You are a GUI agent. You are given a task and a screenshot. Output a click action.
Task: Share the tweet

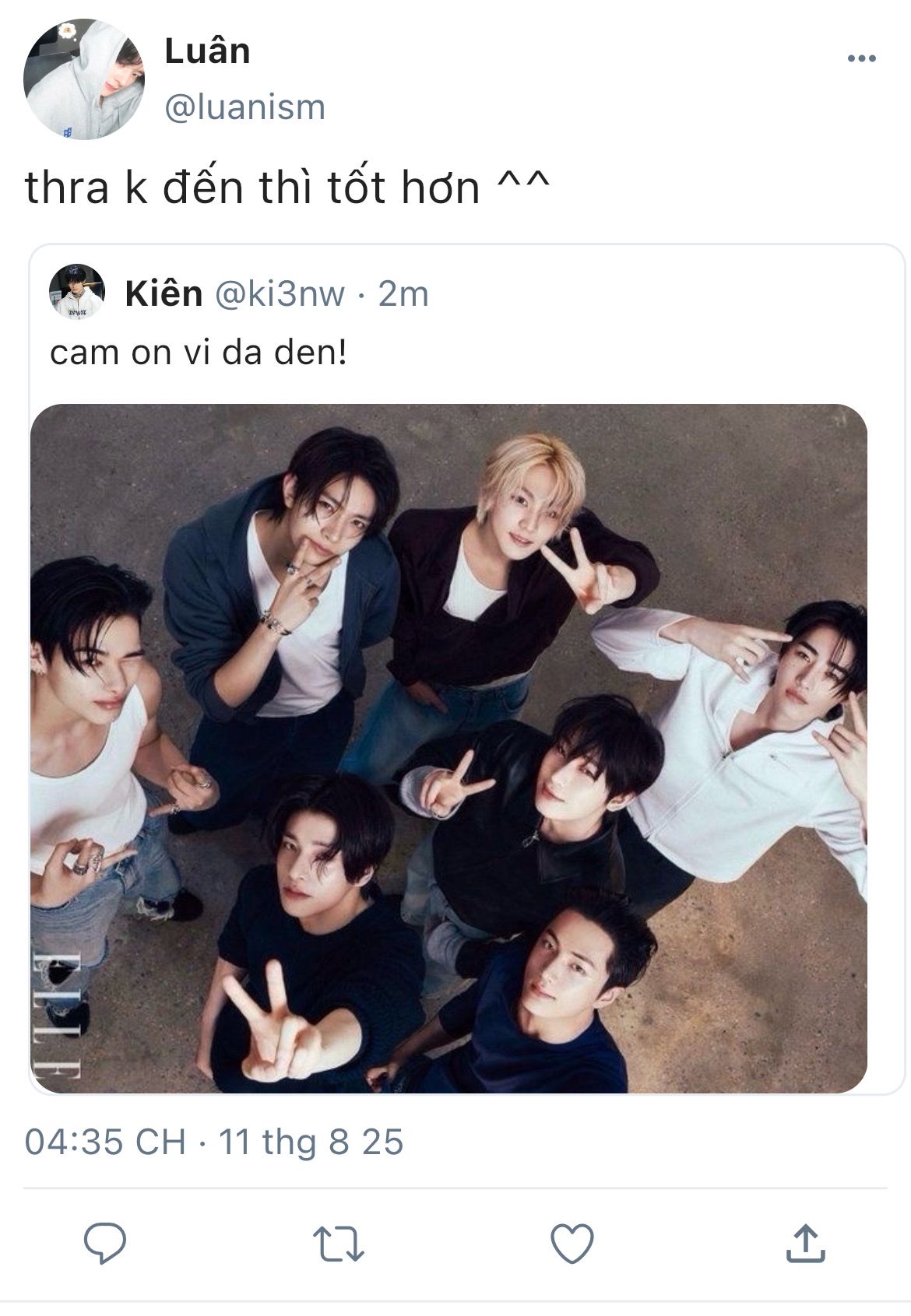point(805,1243)
